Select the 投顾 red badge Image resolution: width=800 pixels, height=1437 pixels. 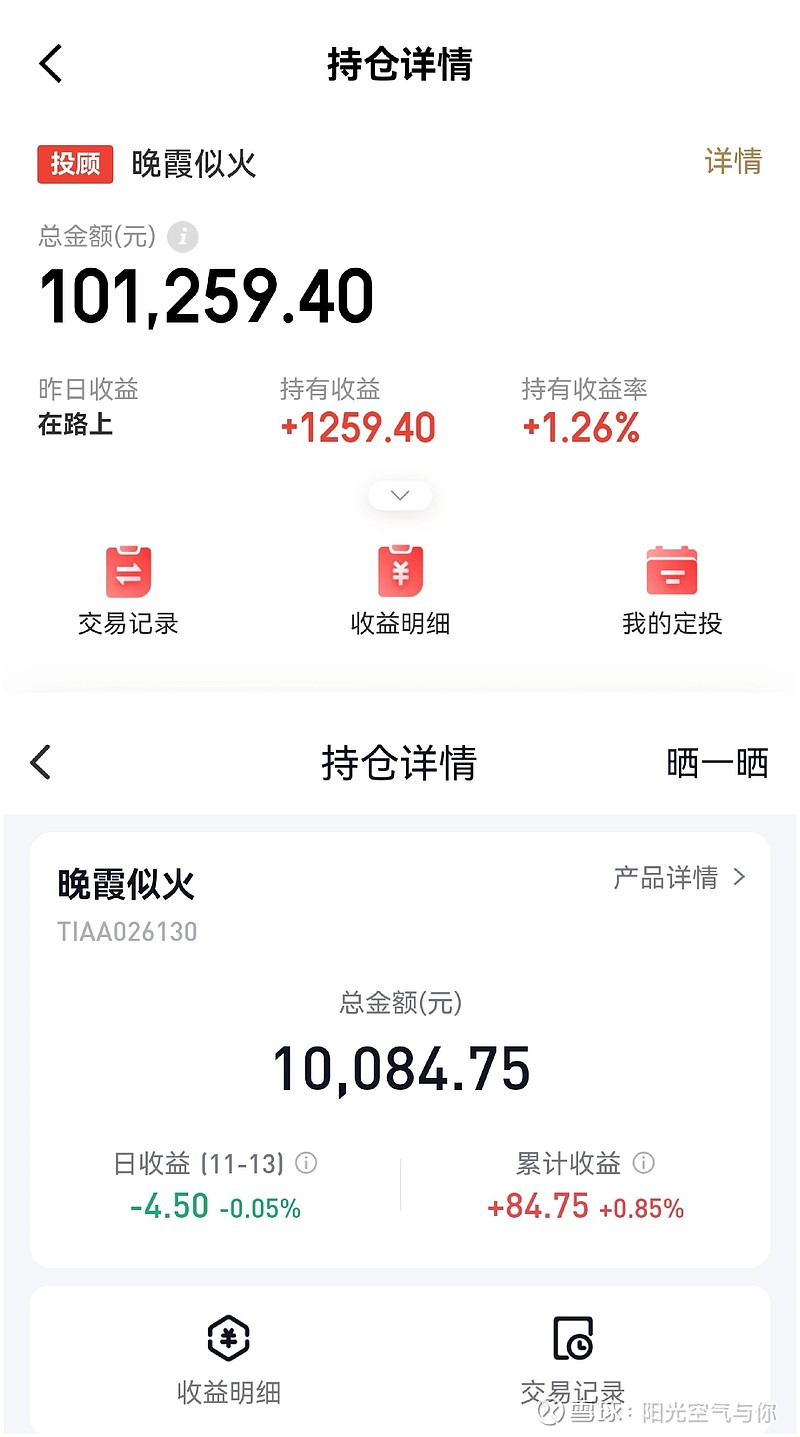tap(75, 163)
